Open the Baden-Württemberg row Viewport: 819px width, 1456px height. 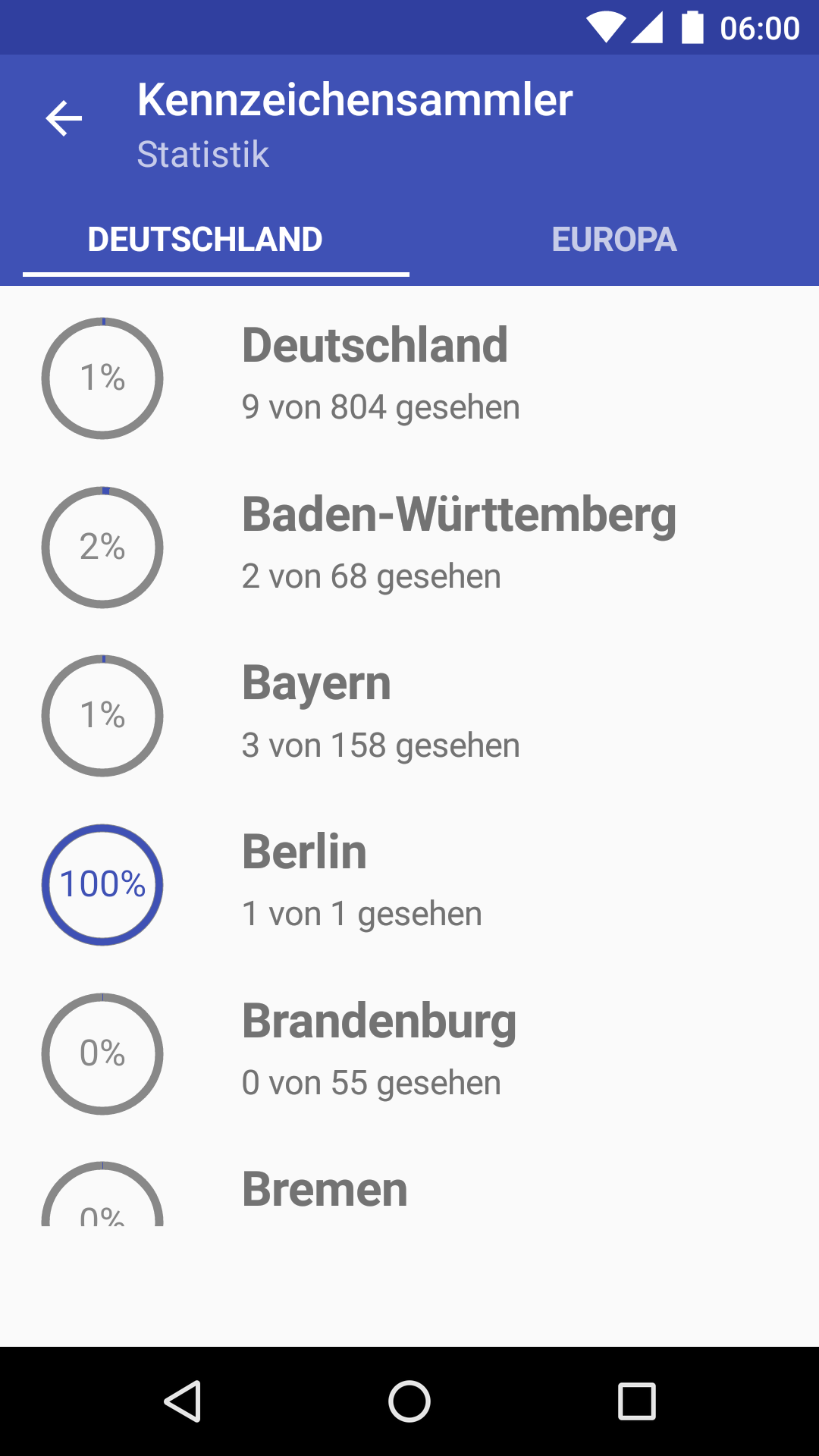pyautogui.click(x=409, y=547)
